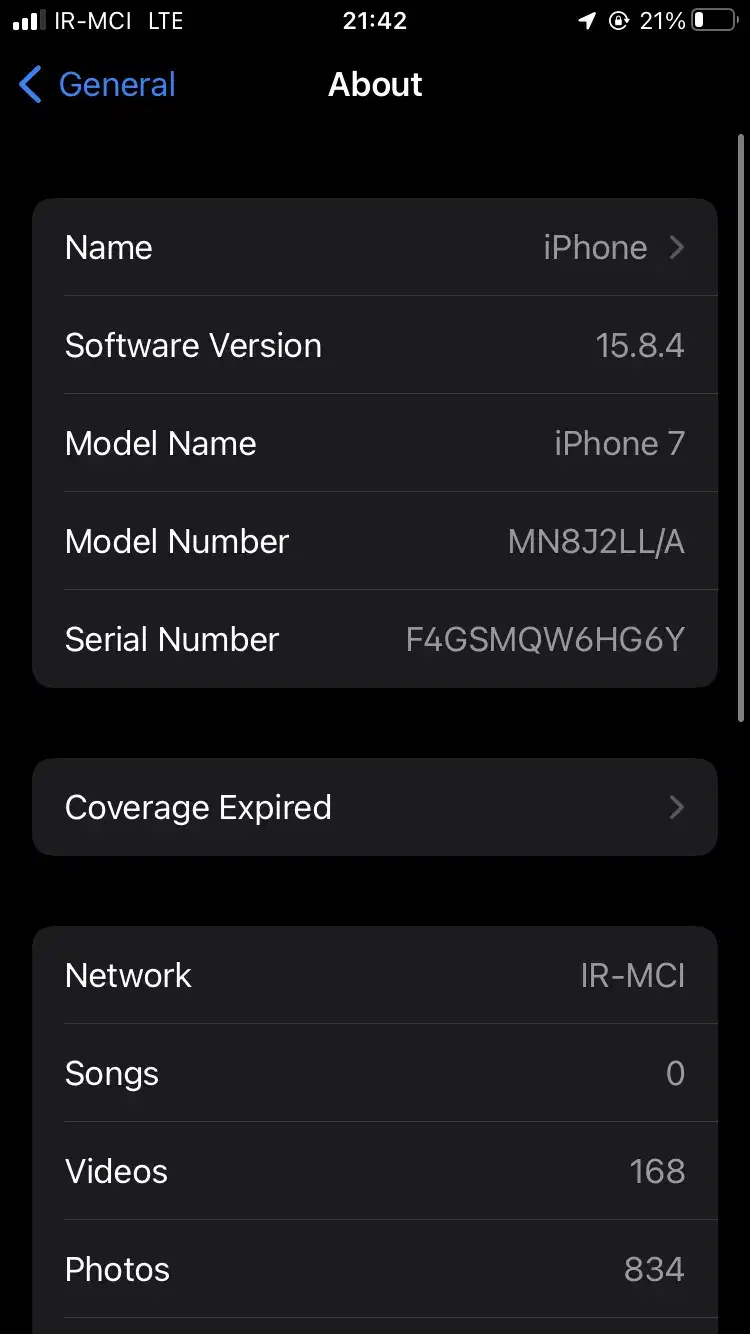Tap the location services arrow icon
Screen dimensions: 750x1334
tap(587, 19)
